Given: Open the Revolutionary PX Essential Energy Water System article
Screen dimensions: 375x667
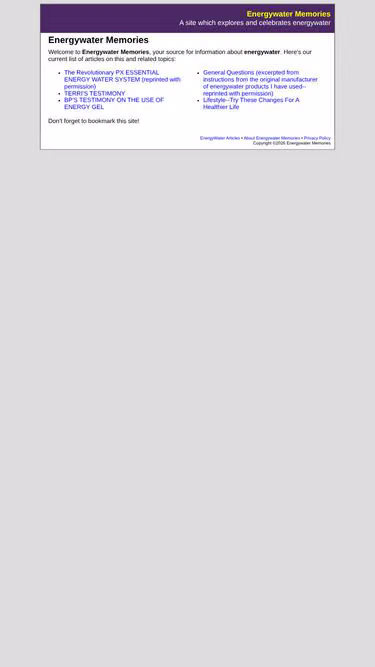Looking at the screenshot, I should pyautogui.click(x=122, y=80).
